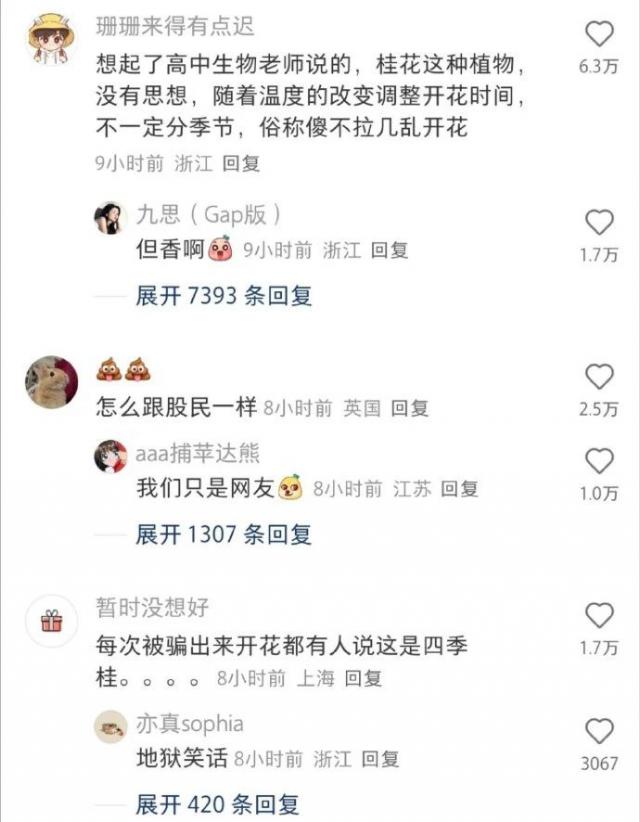640x822 pixels.
Task: Reply to aaa捕苹达熊's comment
Action: [460, 489]
